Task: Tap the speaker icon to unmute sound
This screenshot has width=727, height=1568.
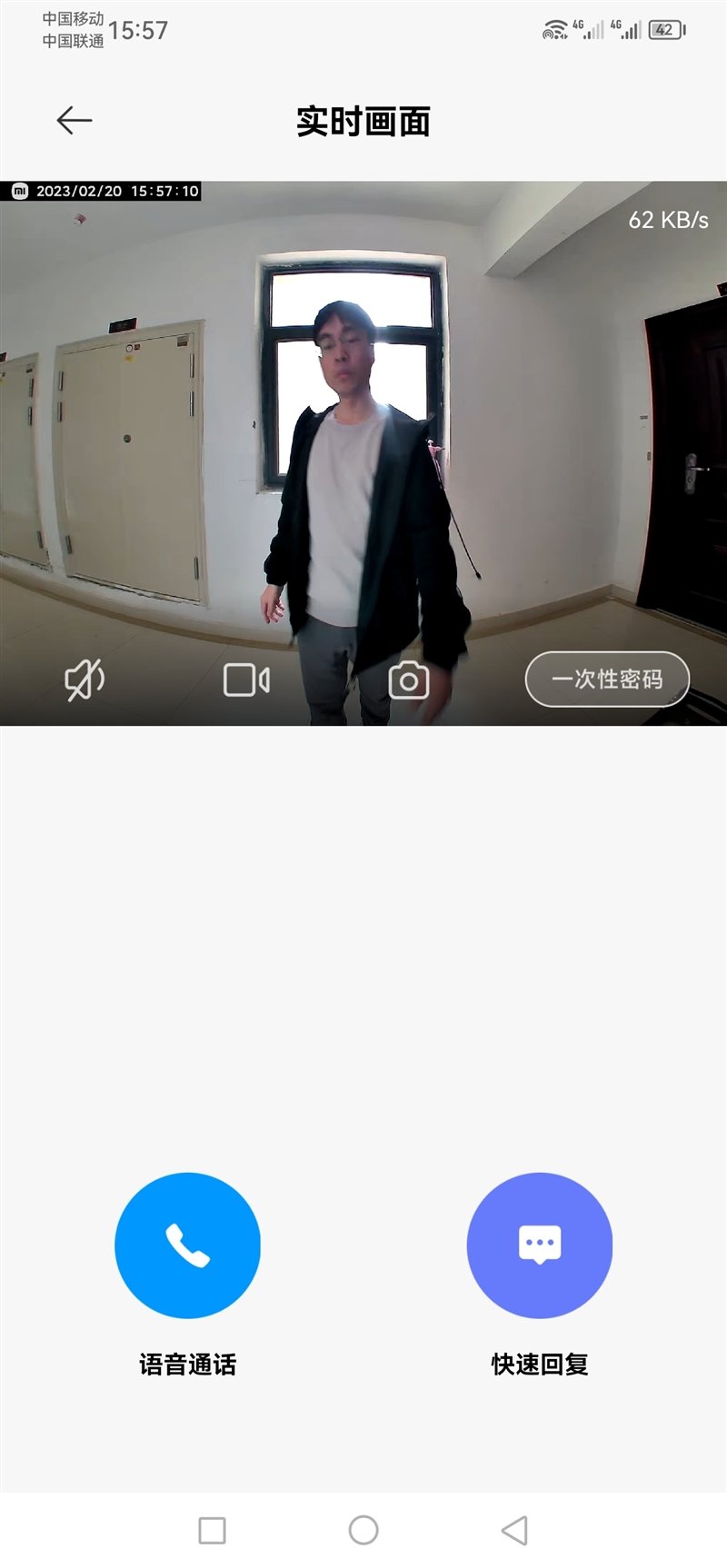Action: tap(83, 679)
